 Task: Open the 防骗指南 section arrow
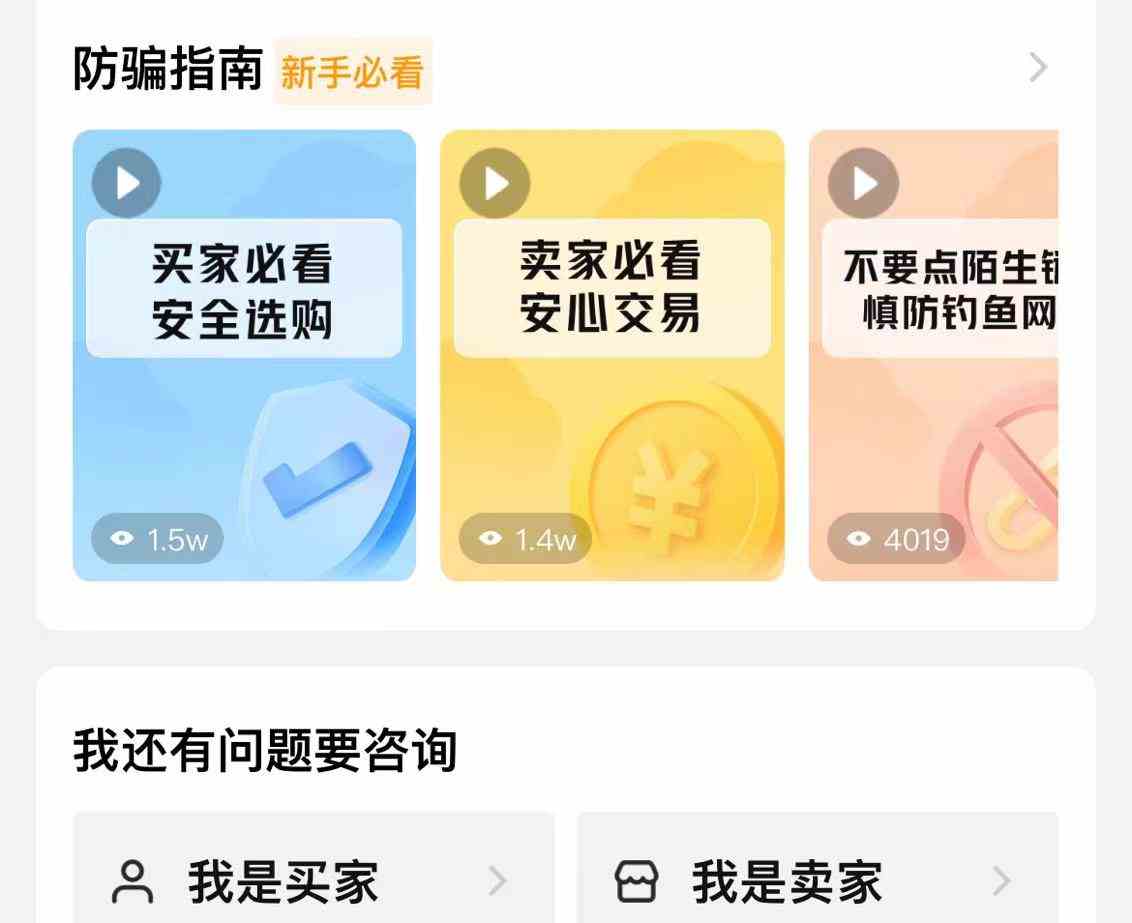pos(1038,68)
